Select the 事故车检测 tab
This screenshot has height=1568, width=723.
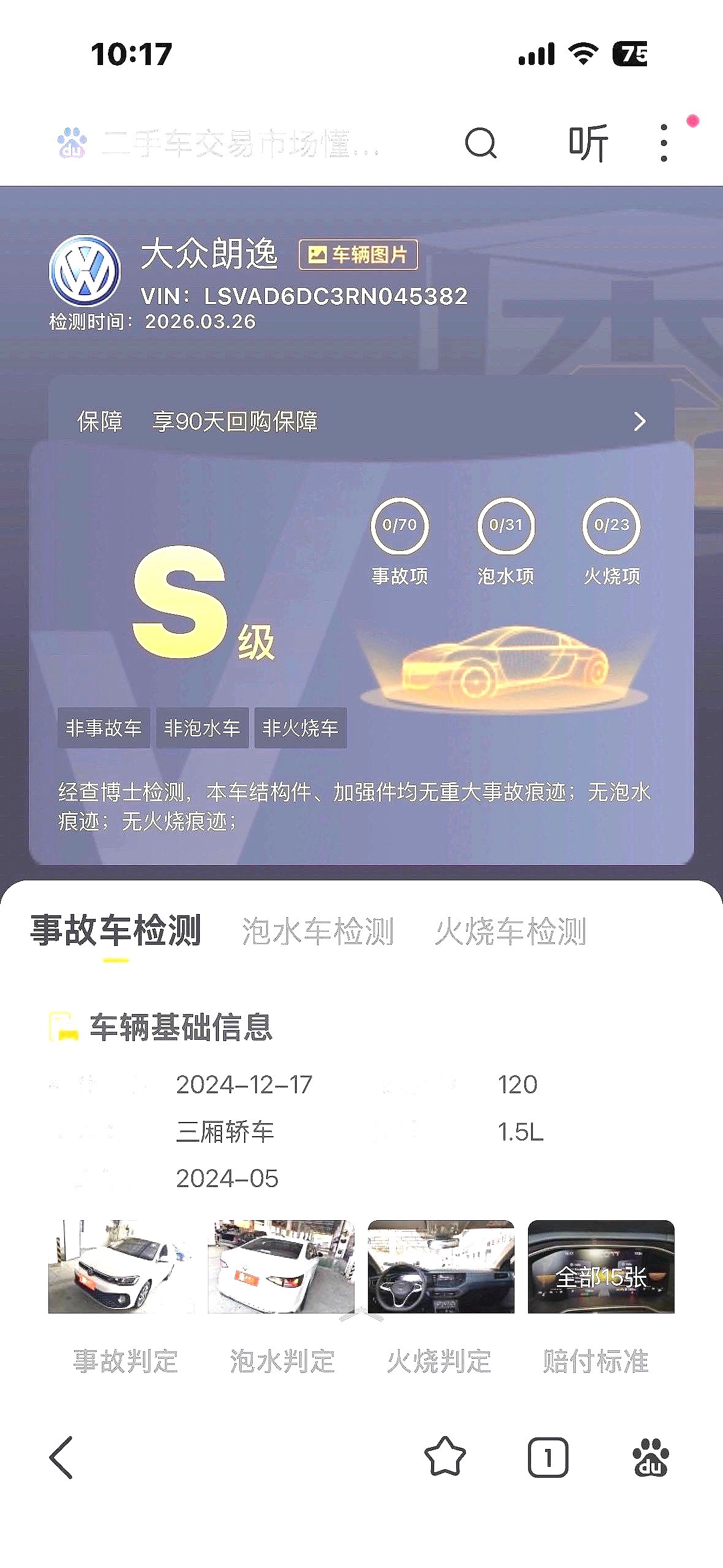click(x=116, y=931)
